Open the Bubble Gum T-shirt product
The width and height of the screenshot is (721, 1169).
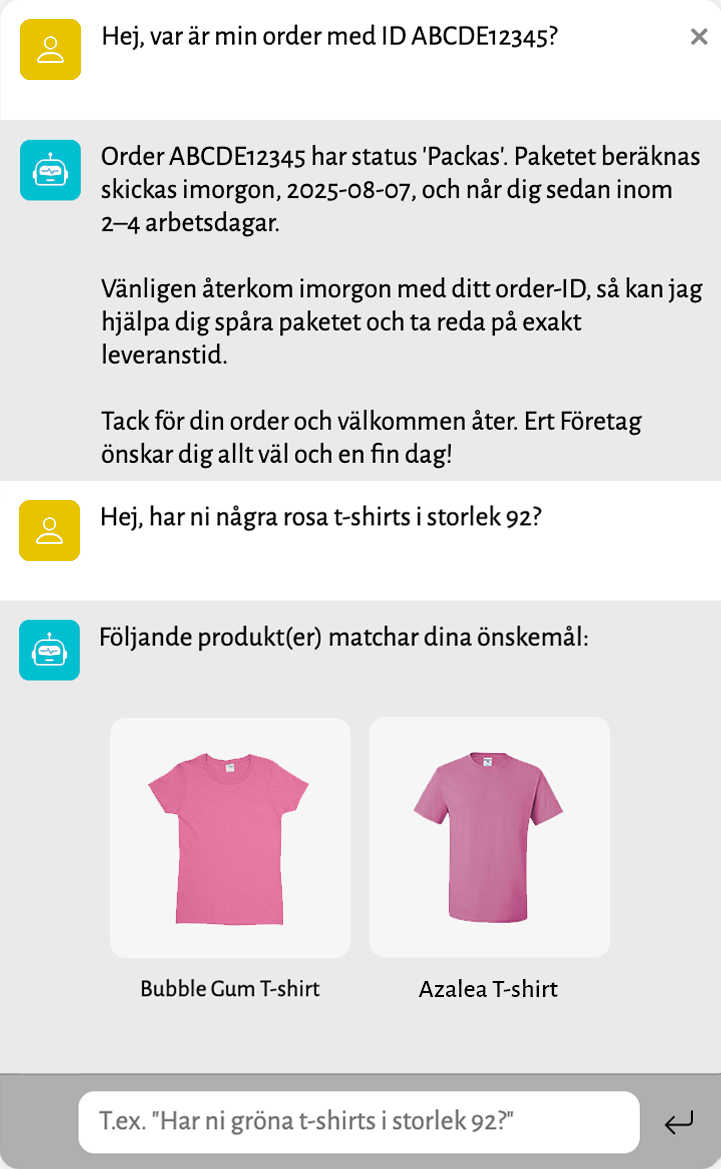pyautogui.click(x=230, y=837)
